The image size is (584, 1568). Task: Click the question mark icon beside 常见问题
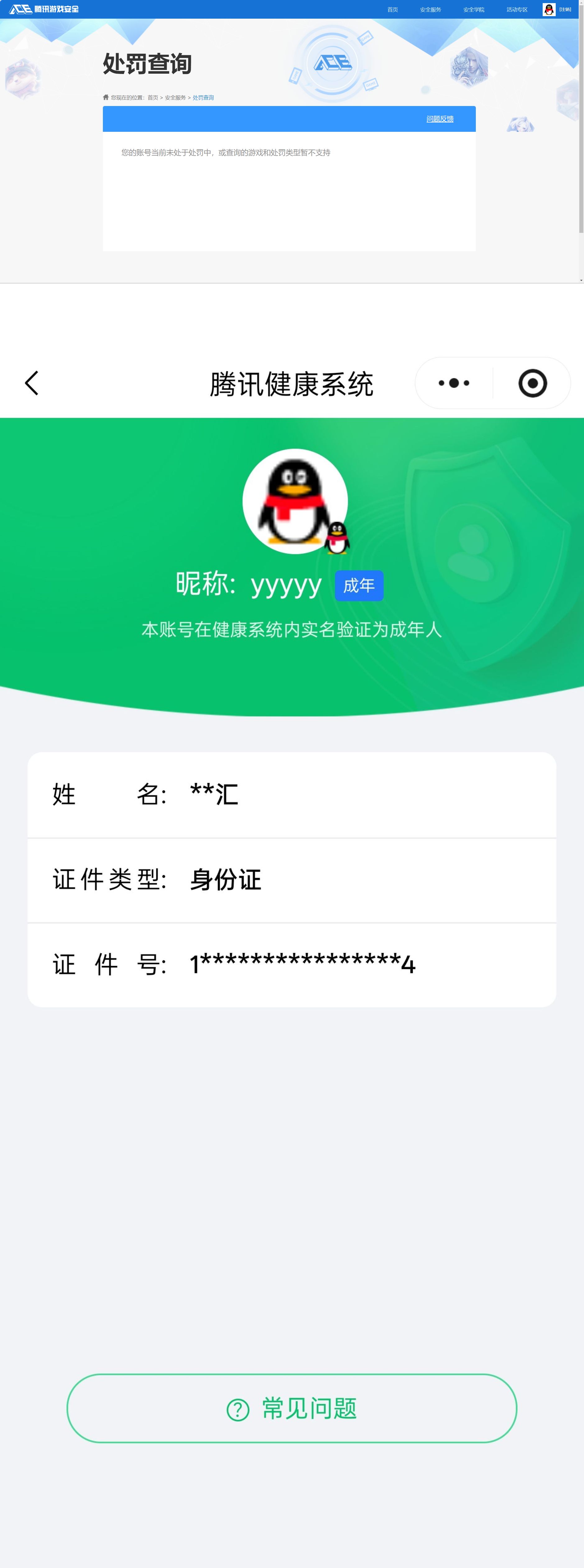coord(237,1407)
